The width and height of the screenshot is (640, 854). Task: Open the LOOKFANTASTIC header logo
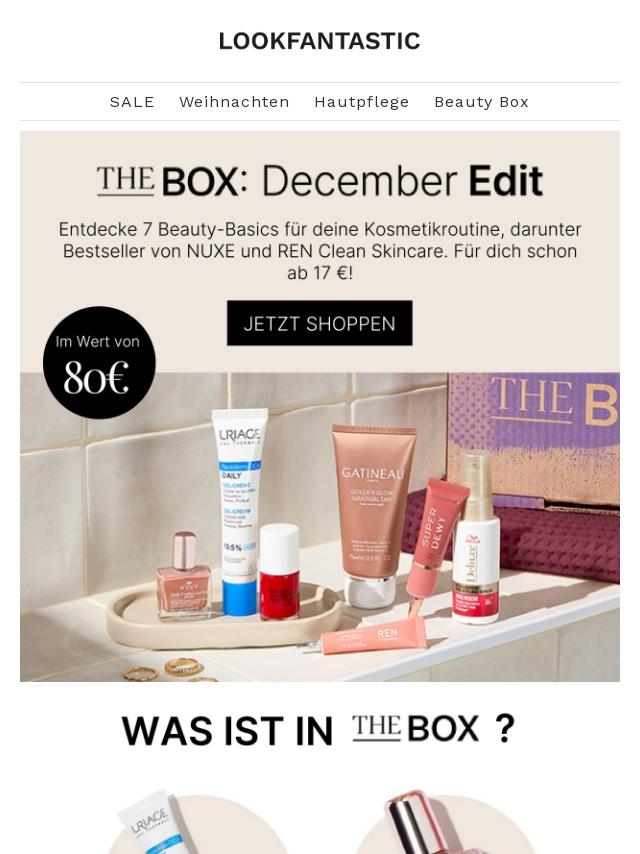point(320,41)
